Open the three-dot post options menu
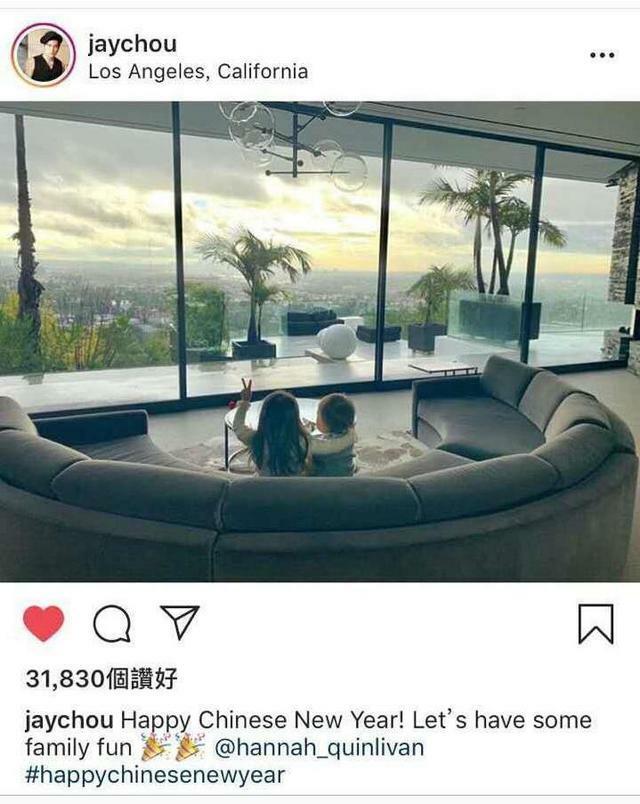The width and height of the screenshot is (640, 804). click(x=602, y=55)
